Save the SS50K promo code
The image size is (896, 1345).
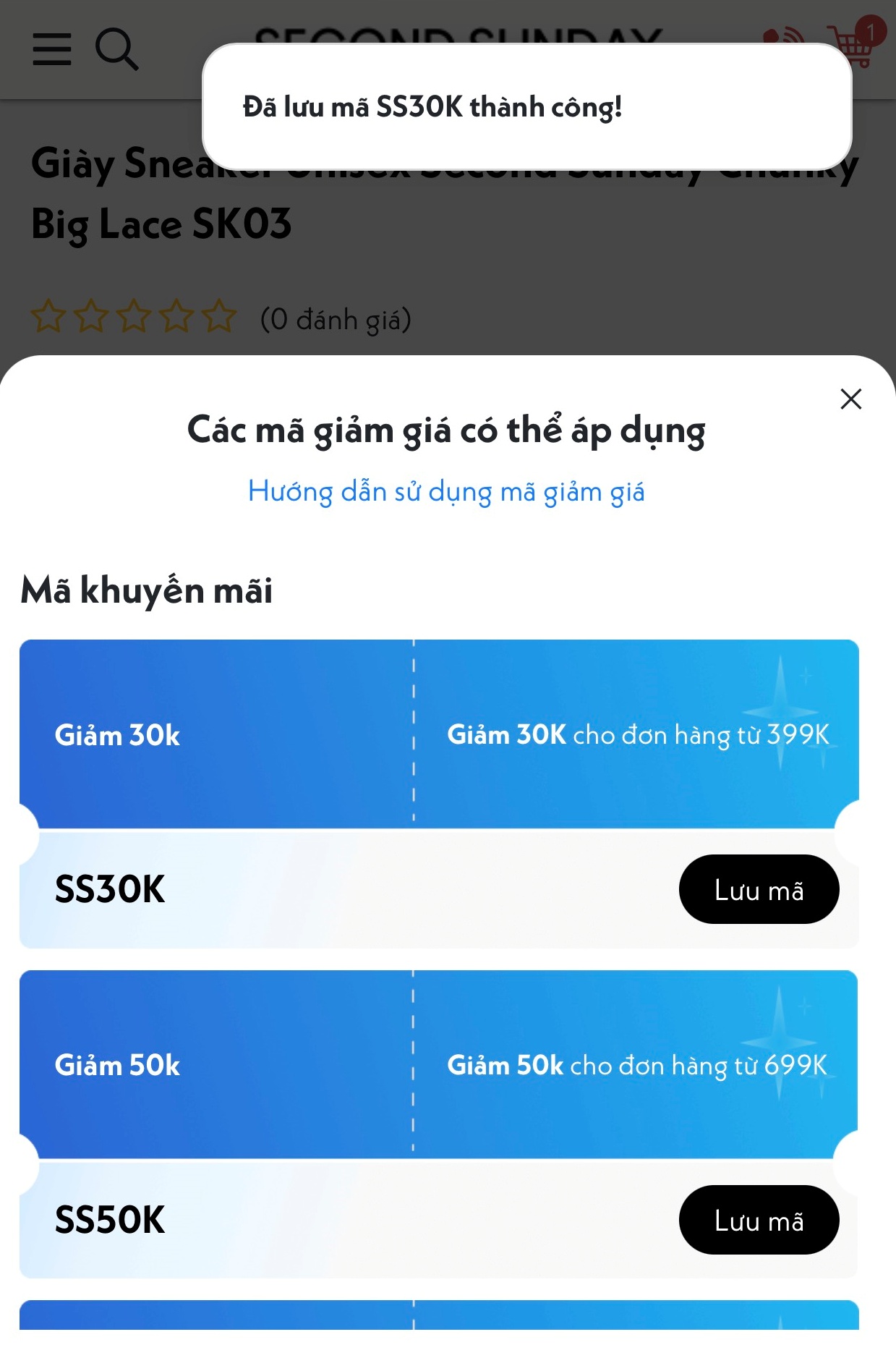coord(759,1220)
